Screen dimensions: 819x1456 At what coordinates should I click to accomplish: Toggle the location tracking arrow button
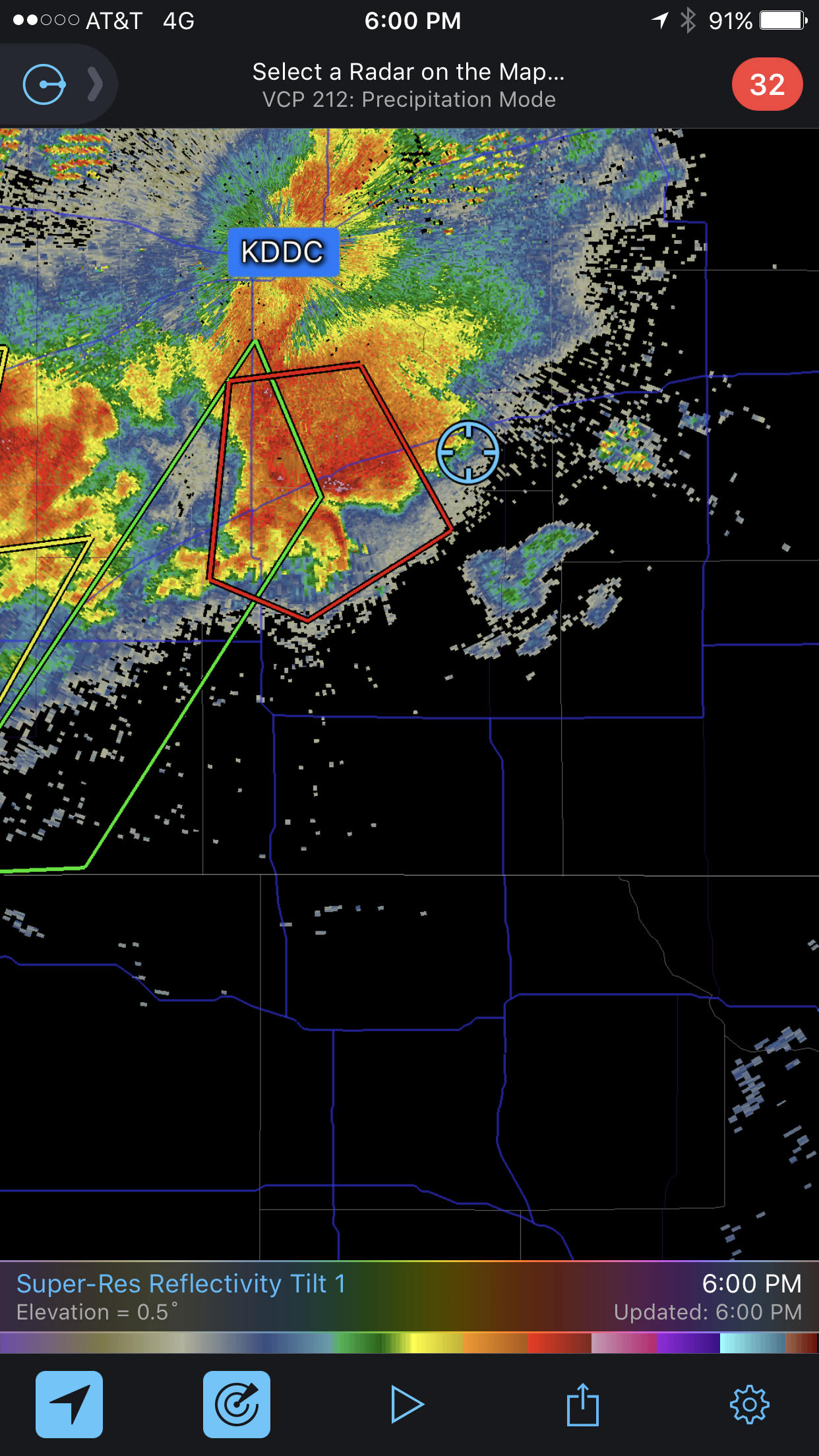69,1404
